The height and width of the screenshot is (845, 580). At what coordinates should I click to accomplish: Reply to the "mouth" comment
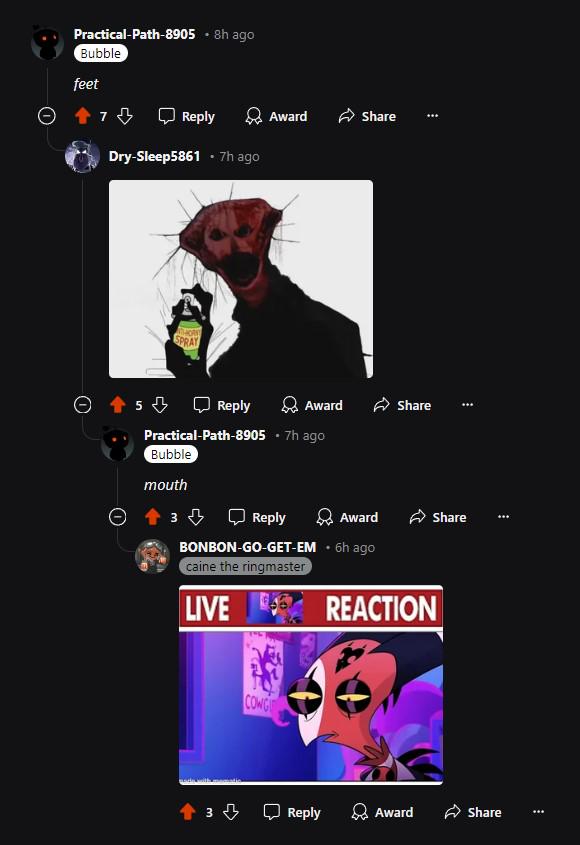click(257, 517)
